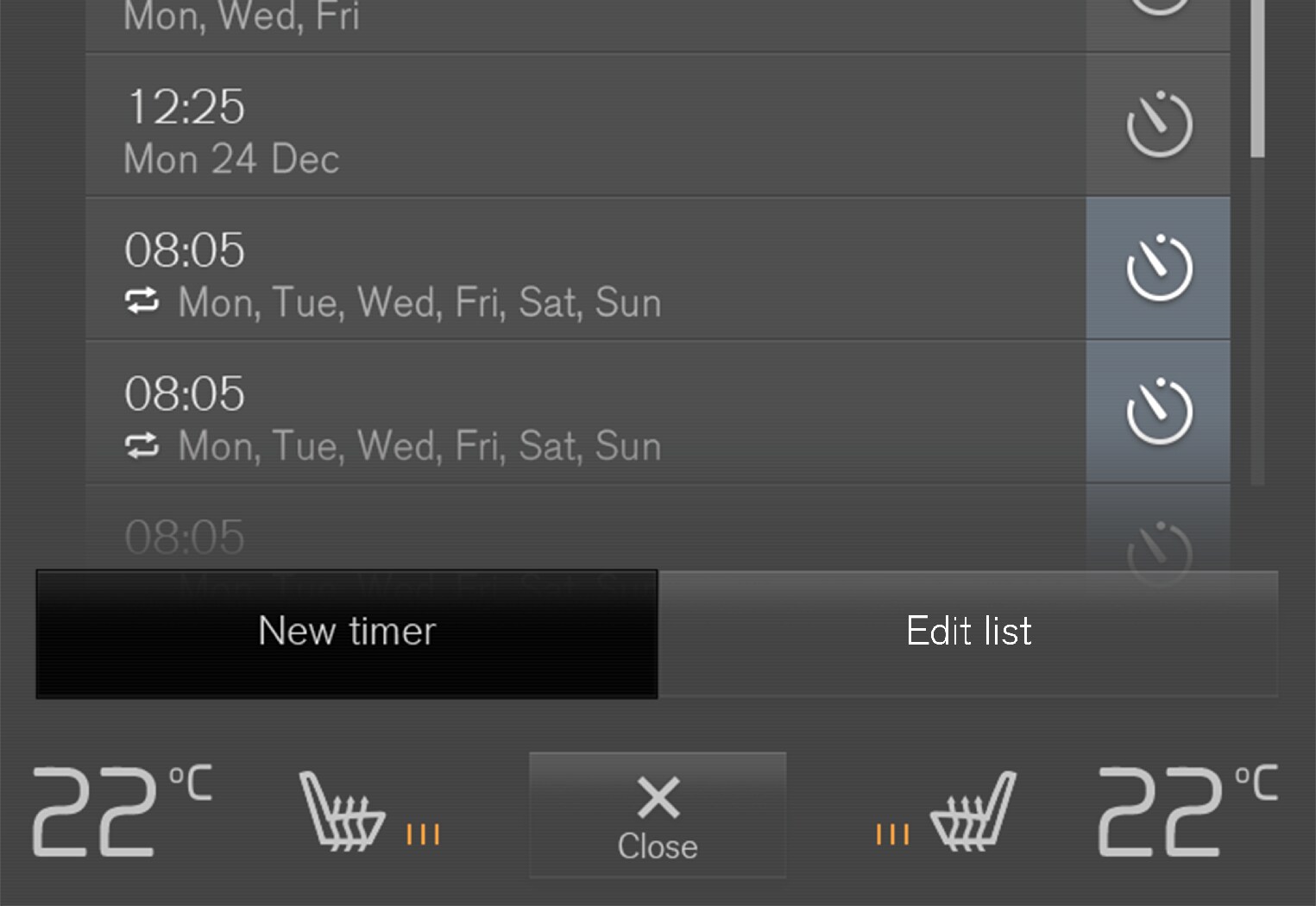The width and height of the screenshot is (1316, 906).
Task: Change right seat heating level
Action: (948, 812)
